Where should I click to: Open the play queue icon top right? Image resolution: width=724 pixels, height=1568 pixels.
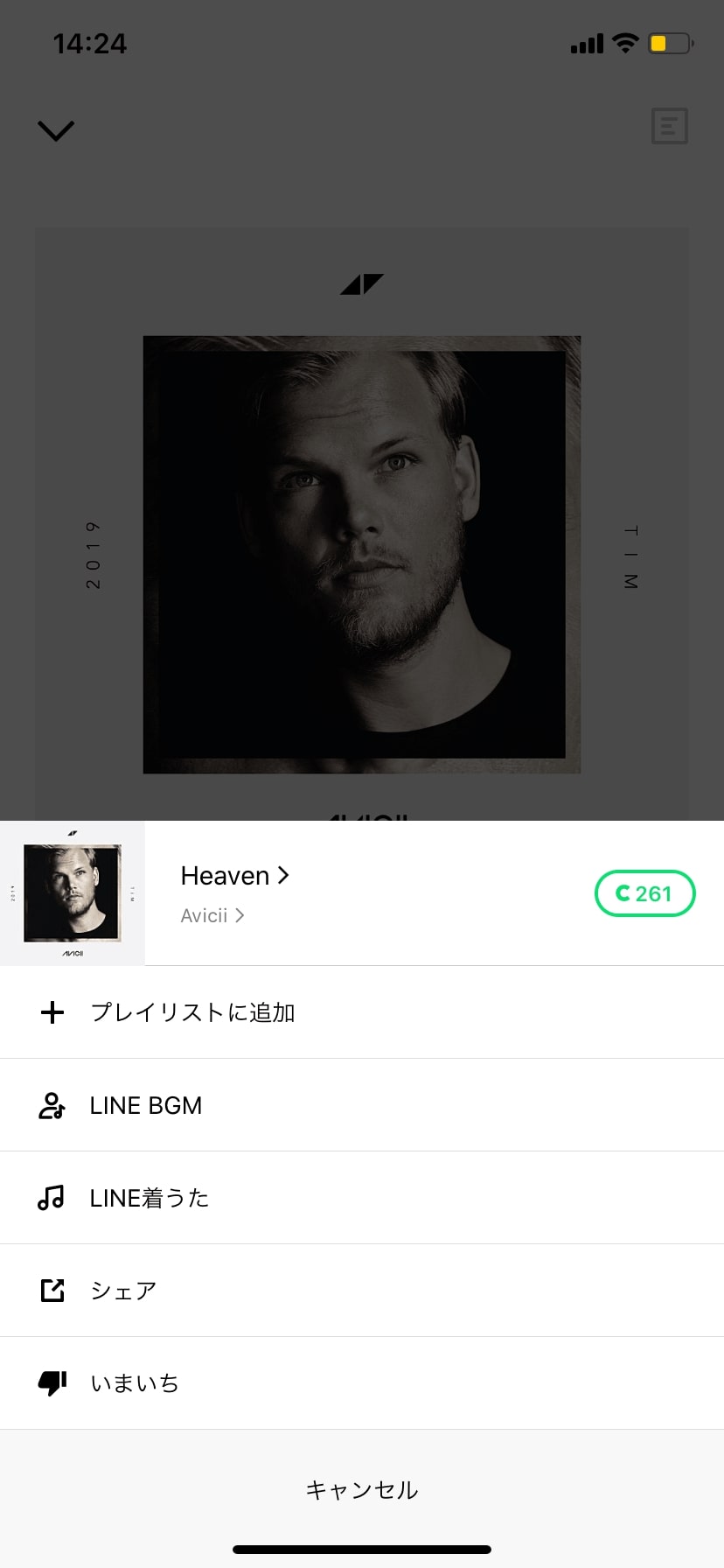click(670, 126)
